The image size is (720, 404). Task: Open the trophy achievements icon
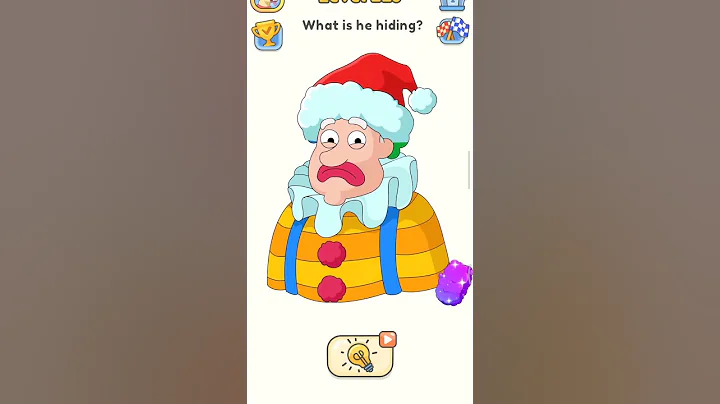(x=267, y=34)
